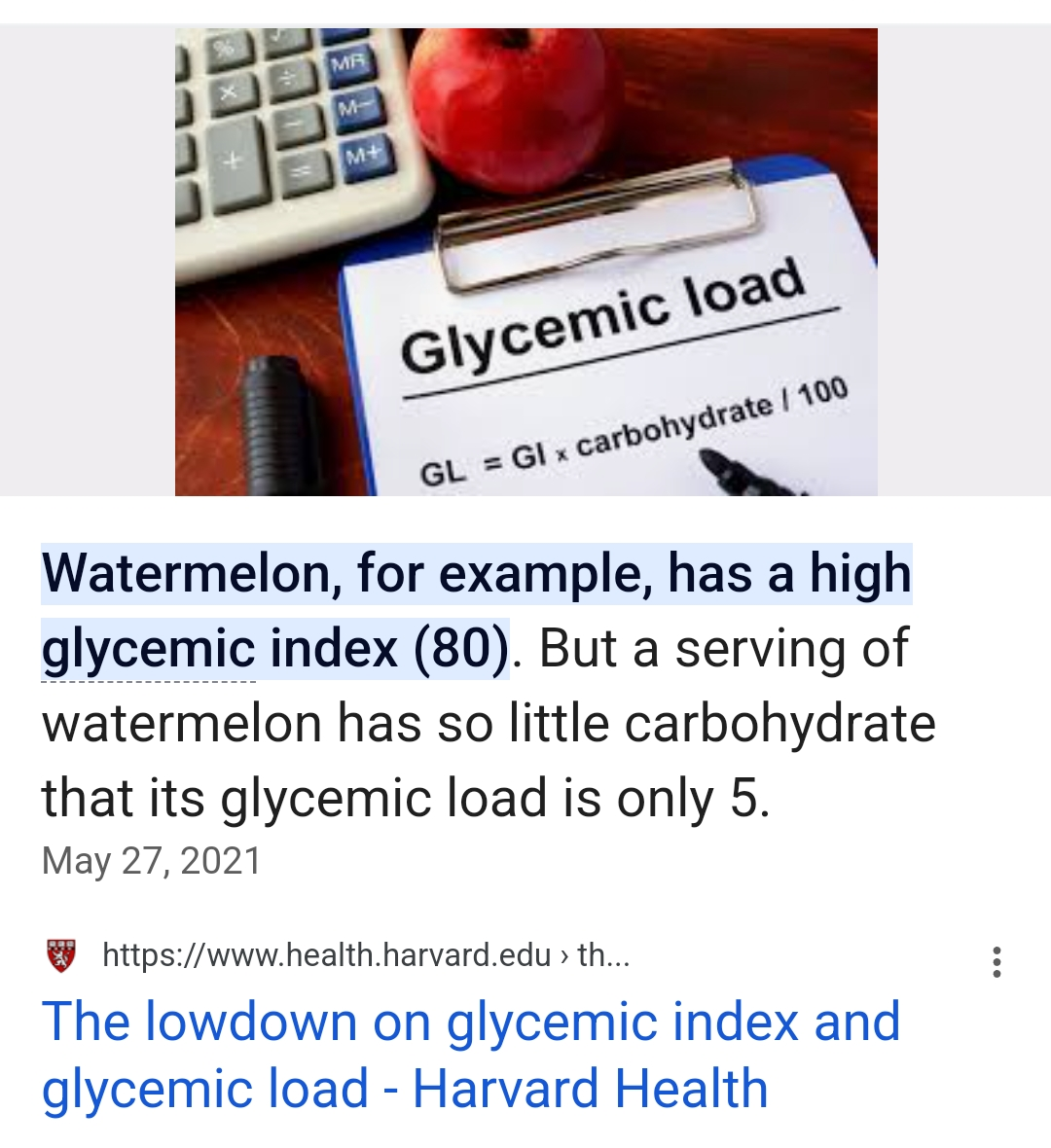Tap the underlined "glycemic index" term

click(x=148, y=649)
